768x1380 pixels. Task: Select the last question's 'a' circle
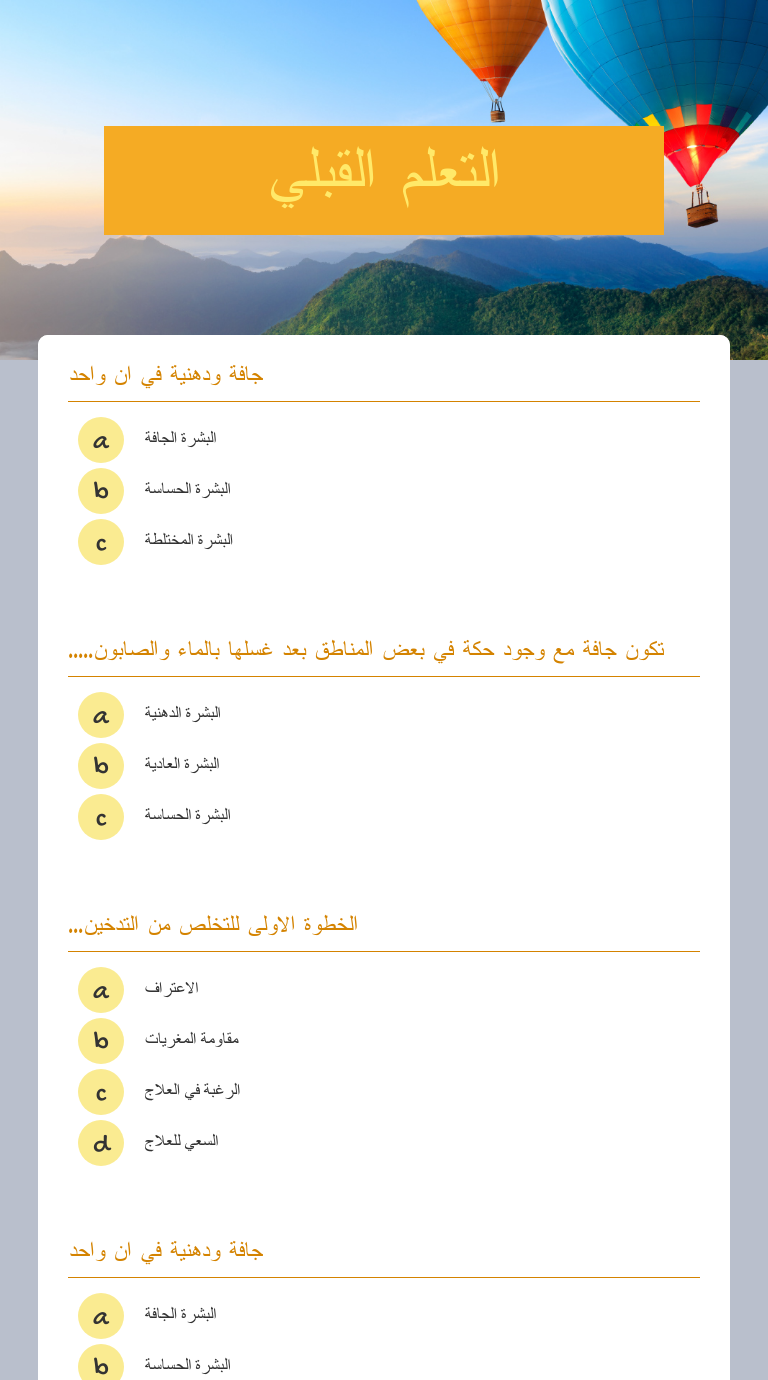tap(100, 1315)
